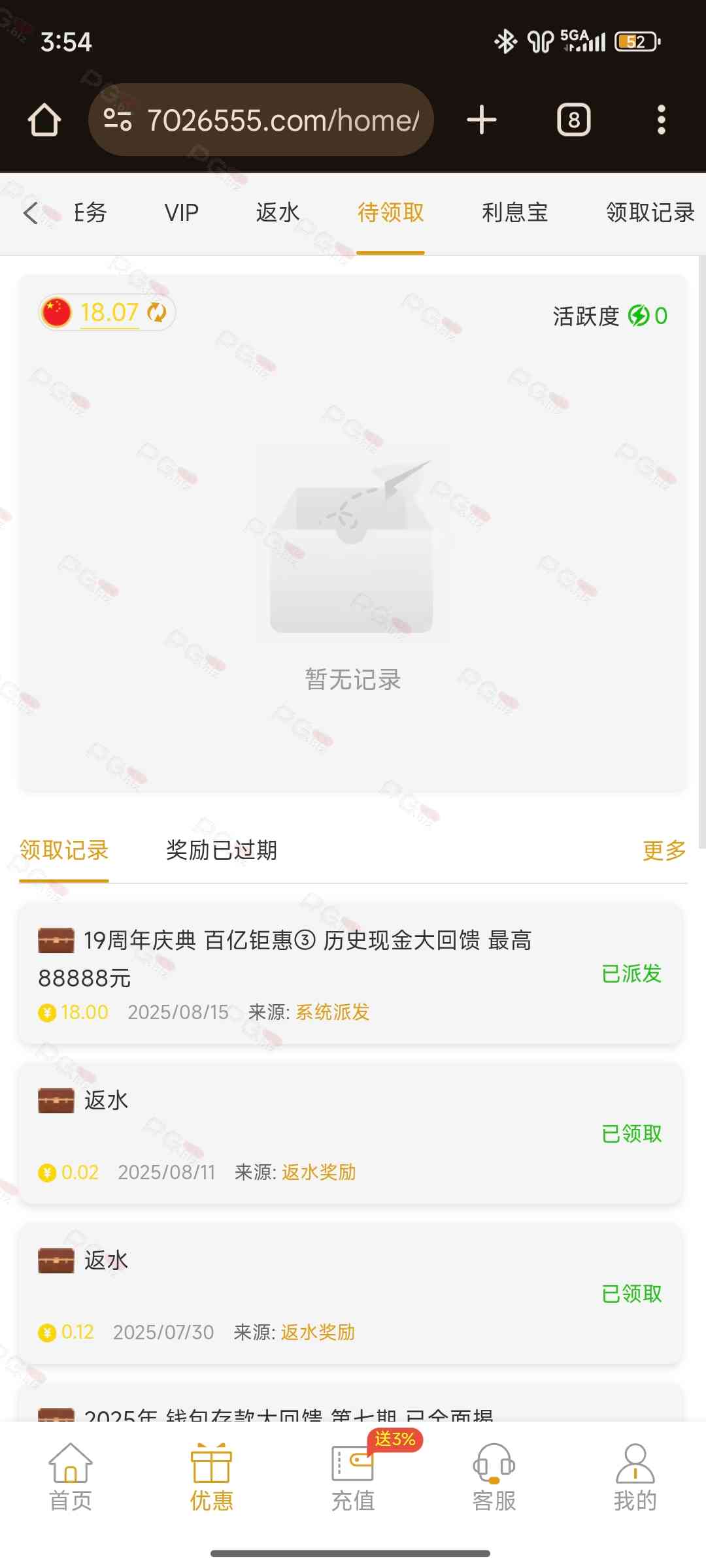
Task: Switch to the VIP tab
Action: coord(181,213)
